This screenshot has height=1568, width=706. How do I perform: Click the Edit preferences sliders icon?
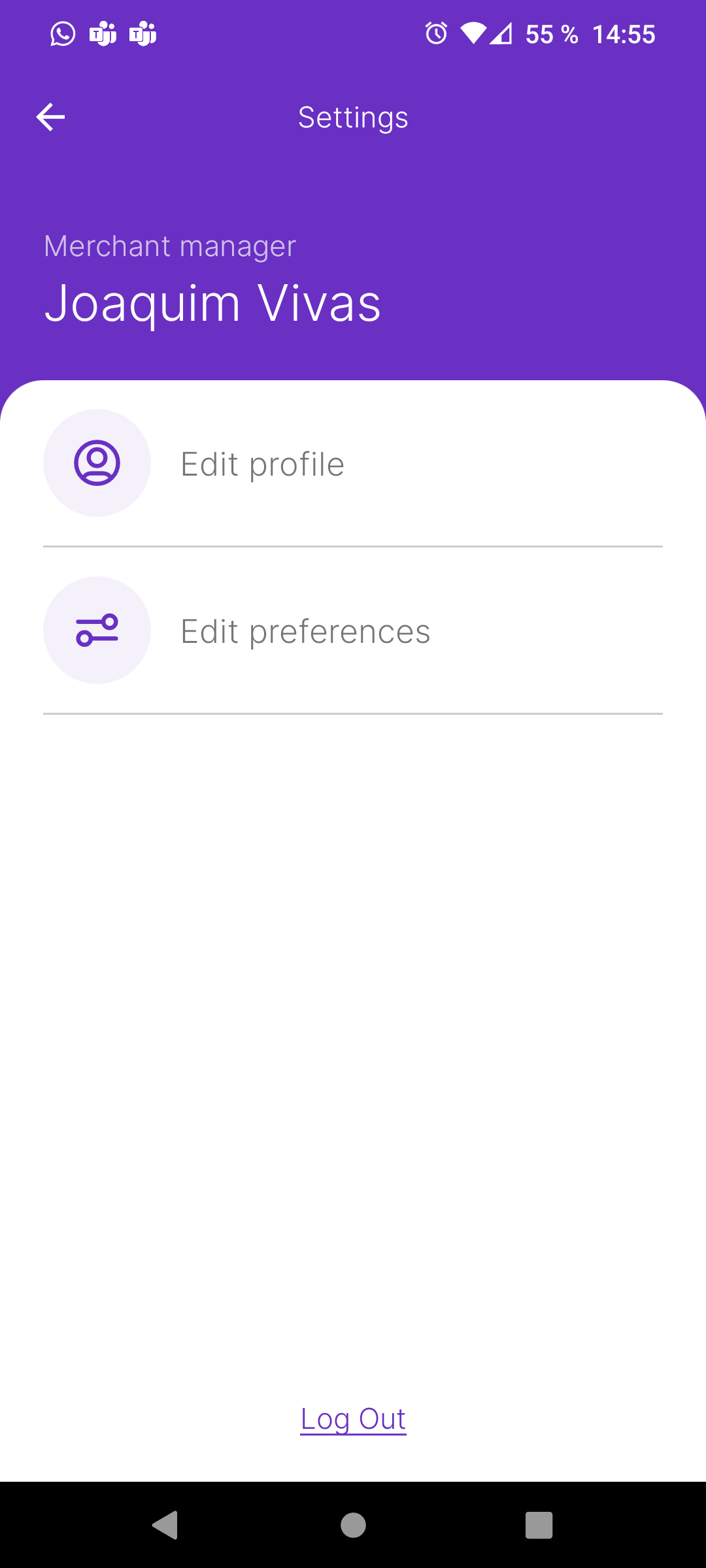click(x=97, y=630)
